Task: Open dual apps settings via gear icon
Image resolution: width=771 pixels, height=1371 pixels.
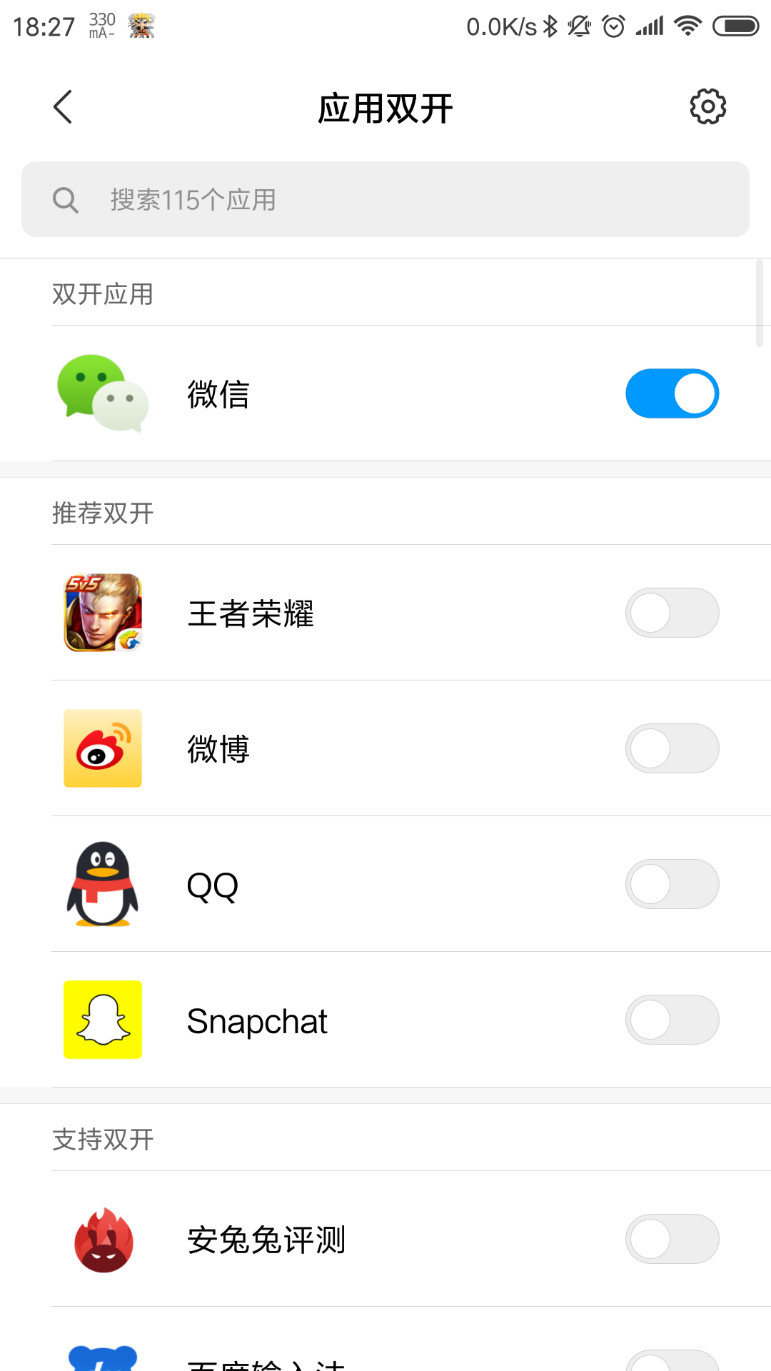Action: (708, 106)
